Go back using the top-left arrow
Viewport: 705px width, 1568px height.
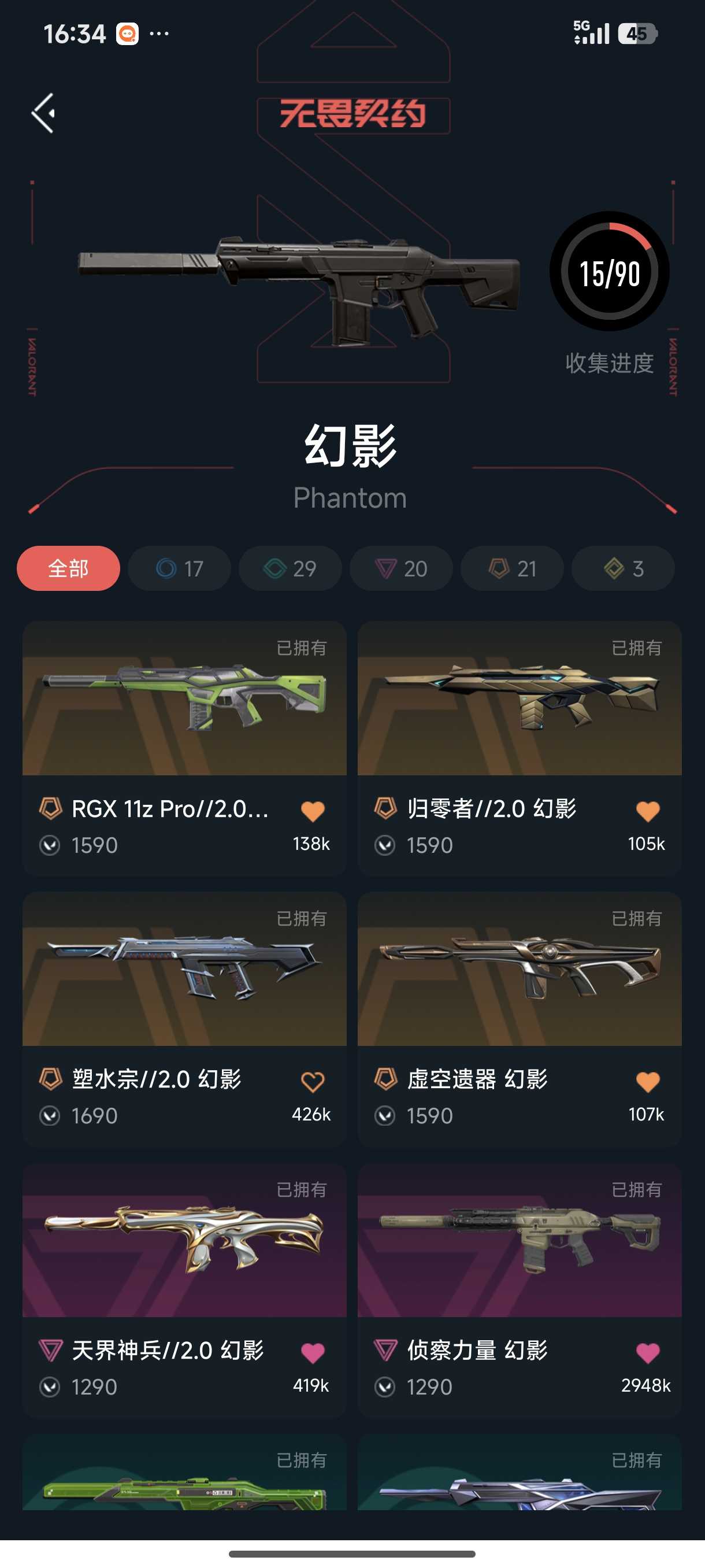43,113
